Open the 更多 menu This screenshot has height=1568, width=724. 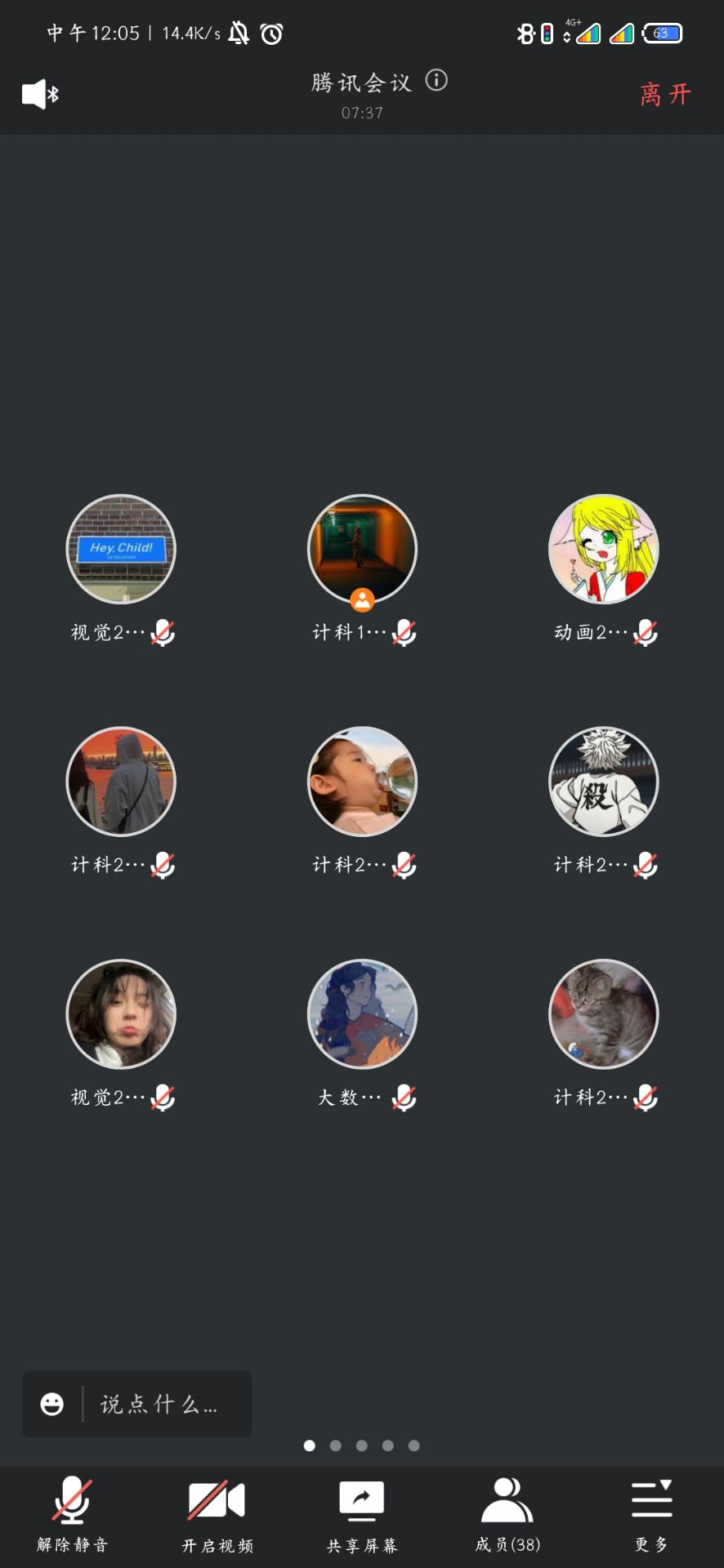point(651,1515)
